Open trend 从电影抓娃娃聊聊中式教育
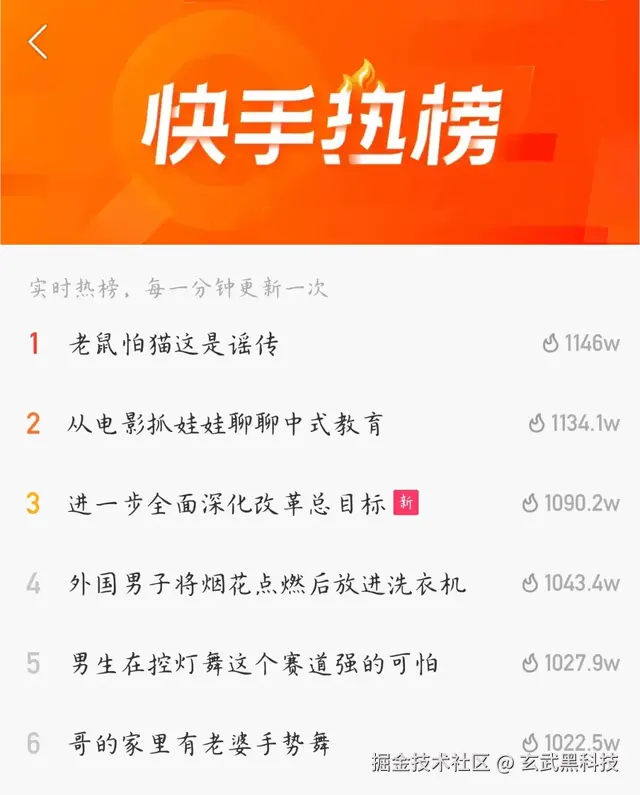640x795 pixels. point(226,424)
